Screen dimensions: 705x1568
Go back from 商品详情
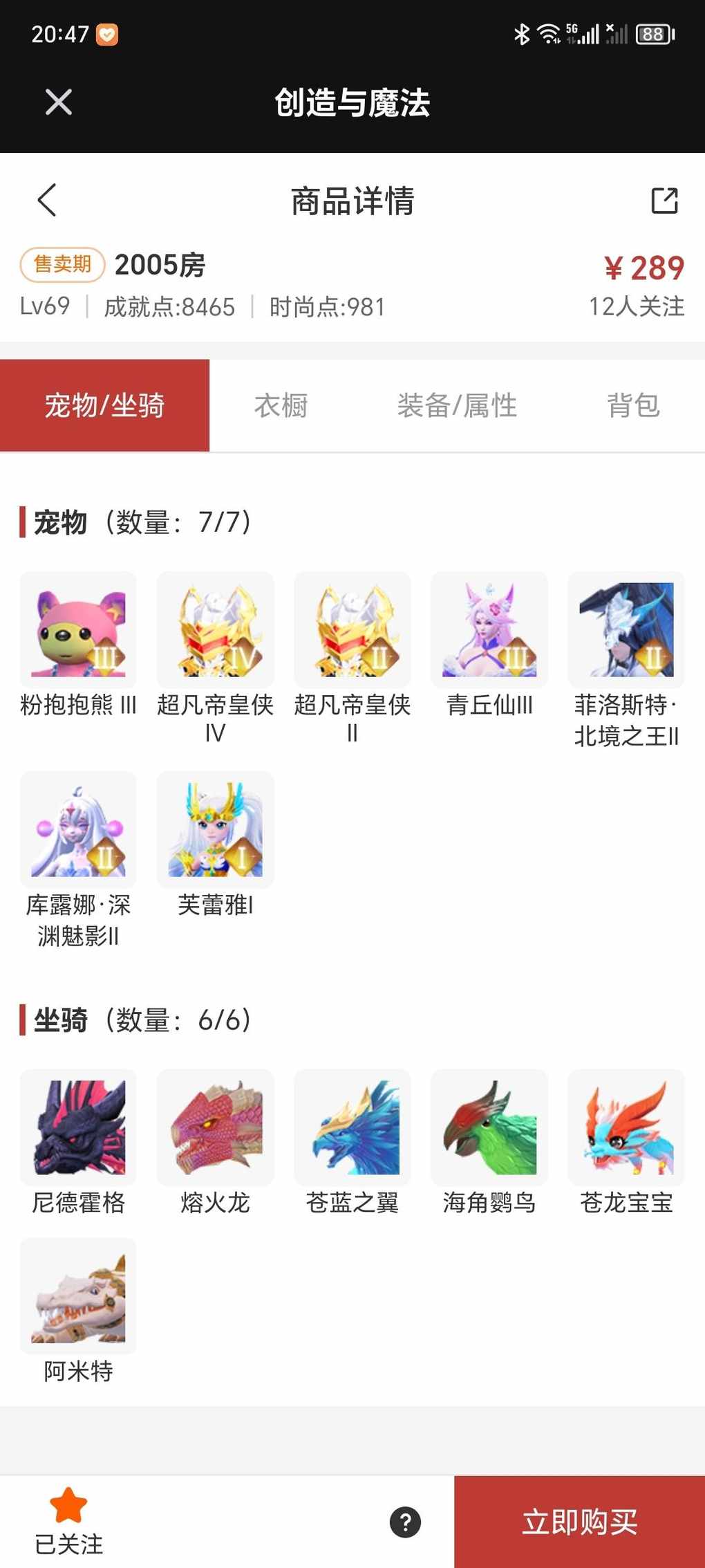[x=46, y=201]
